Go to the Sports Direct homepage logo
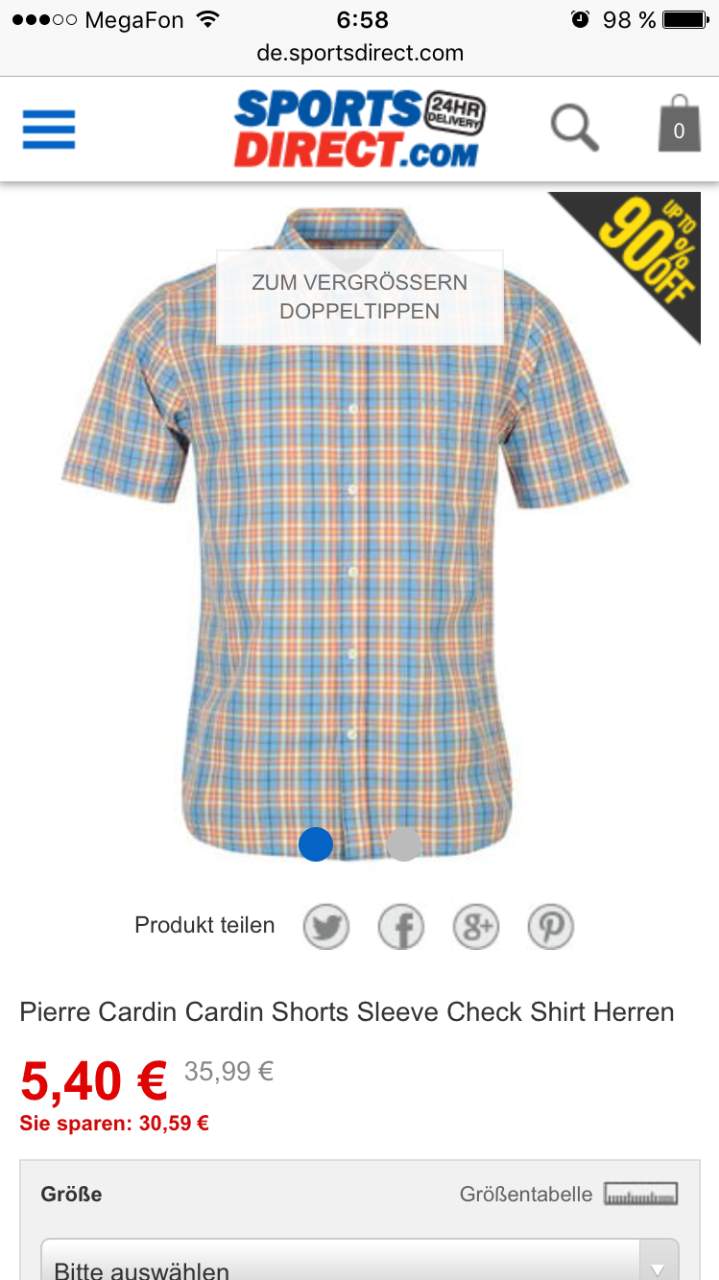This screenshot has width=719, height=1280. coord(359,128)
